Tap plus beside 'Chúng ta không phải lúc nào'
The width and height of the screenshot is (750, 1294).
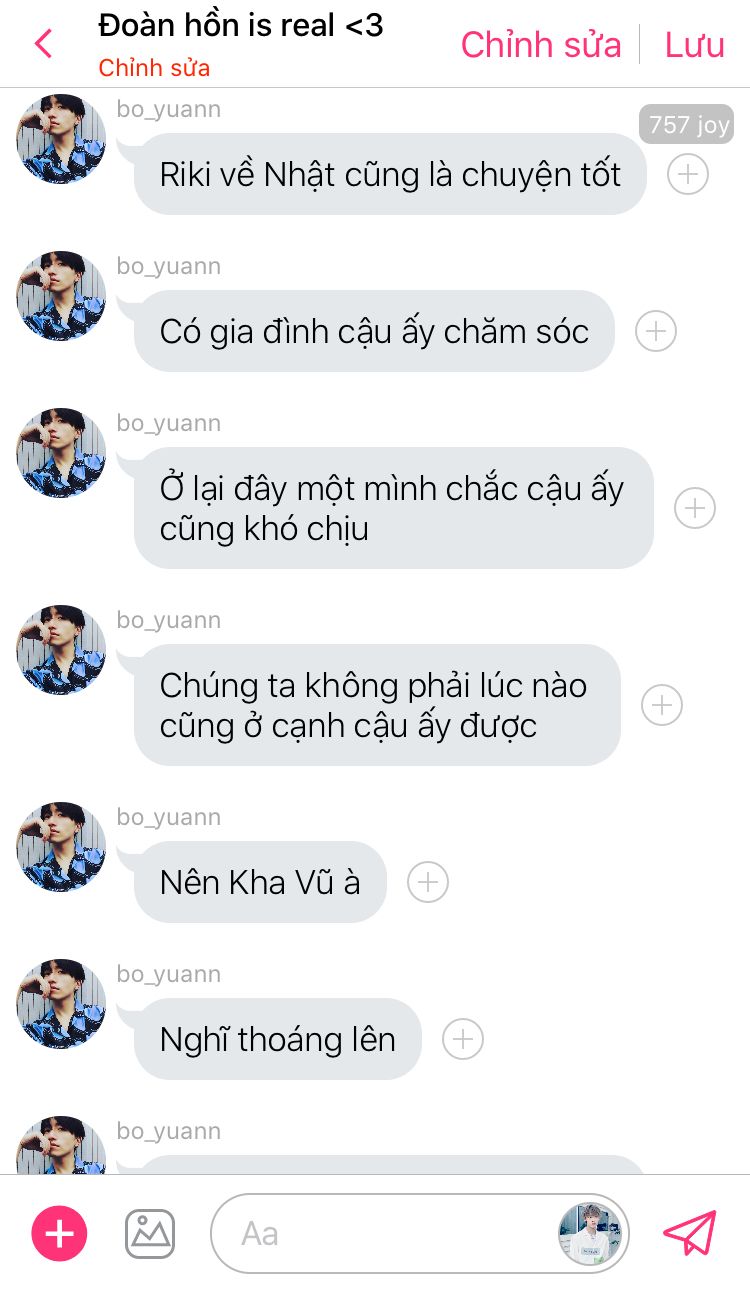click(662, 705)
